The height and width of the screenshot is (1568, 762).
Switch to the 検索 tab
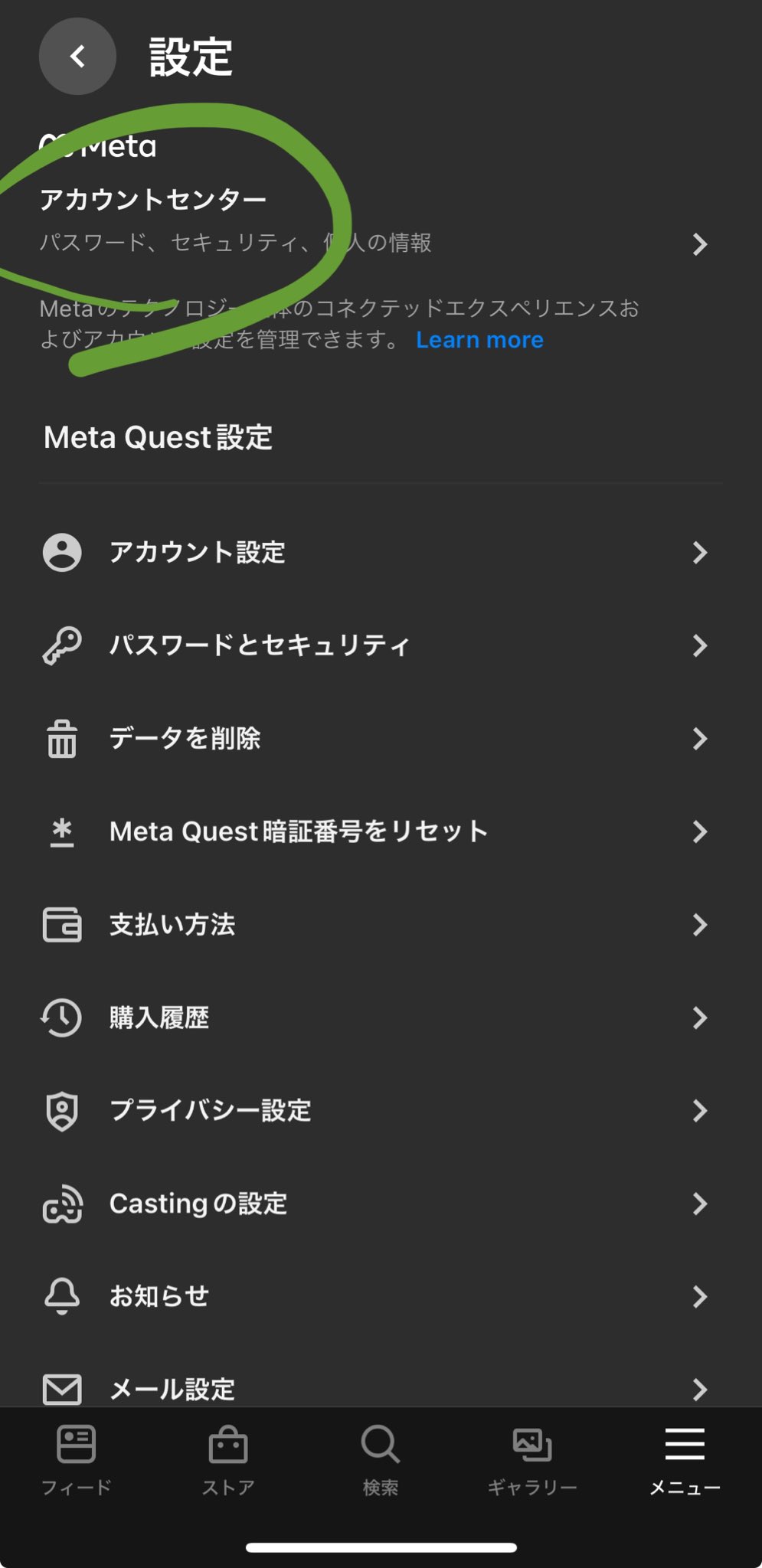click(381, 1460)
